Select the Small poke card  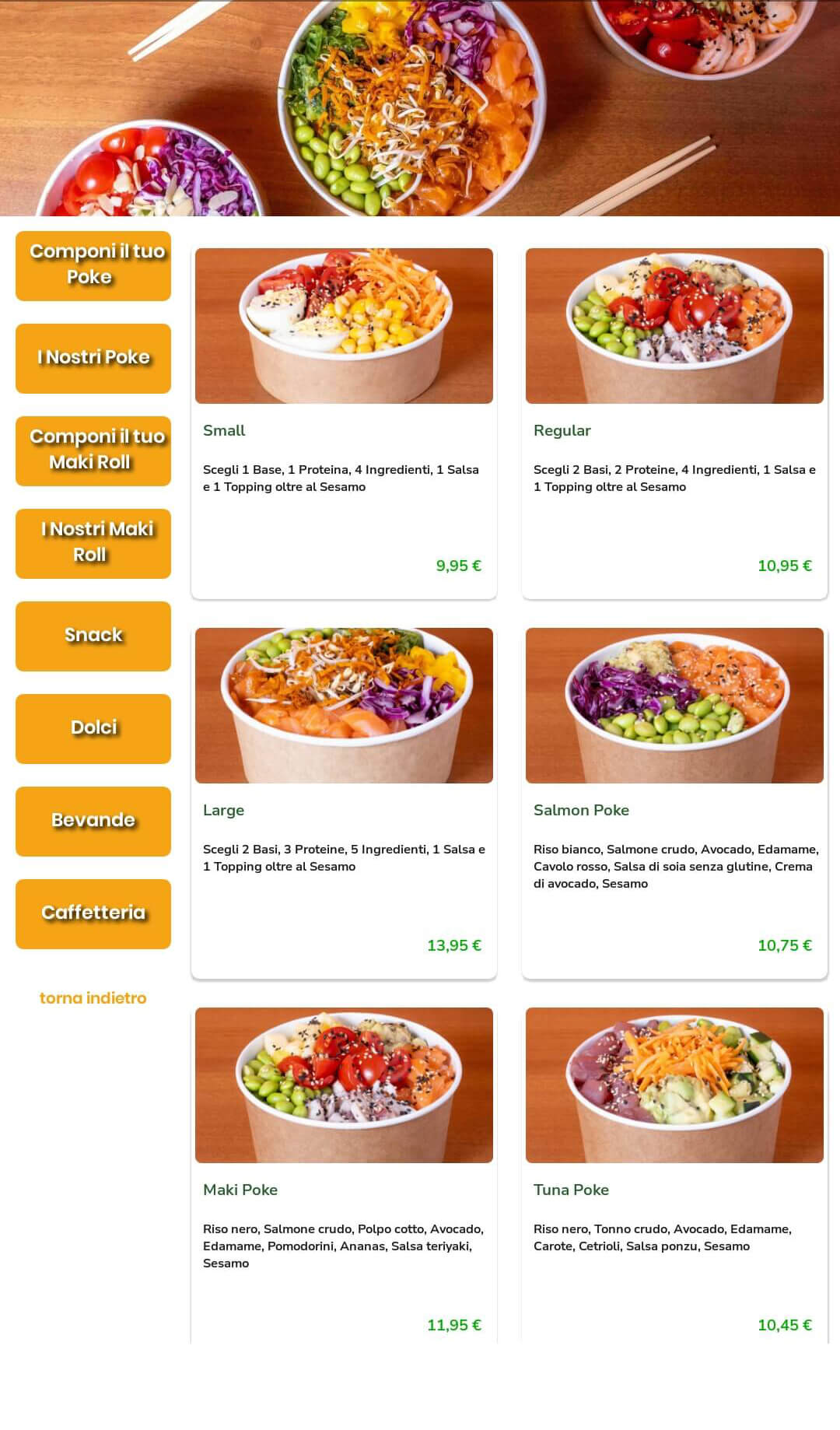click(344, 422)
